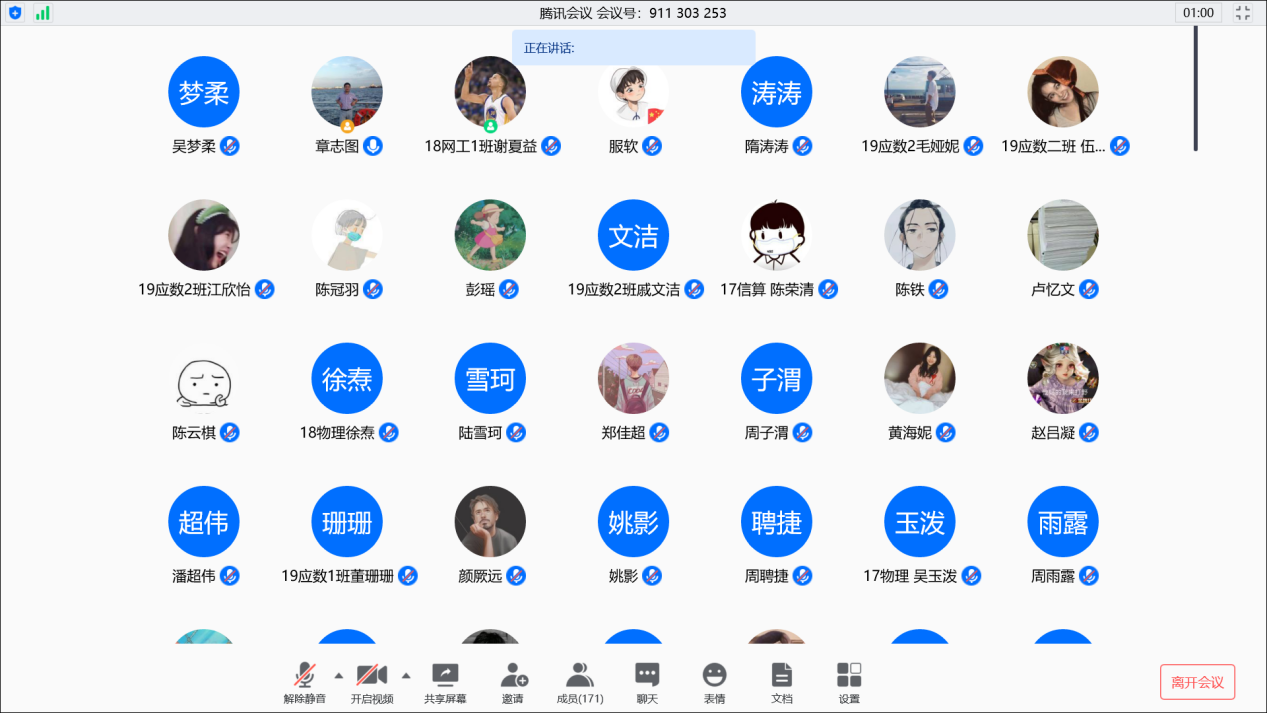Exit fullscreen via top-right icon
Screen dimensions: 1267x713
click(x=1243, y=13)
